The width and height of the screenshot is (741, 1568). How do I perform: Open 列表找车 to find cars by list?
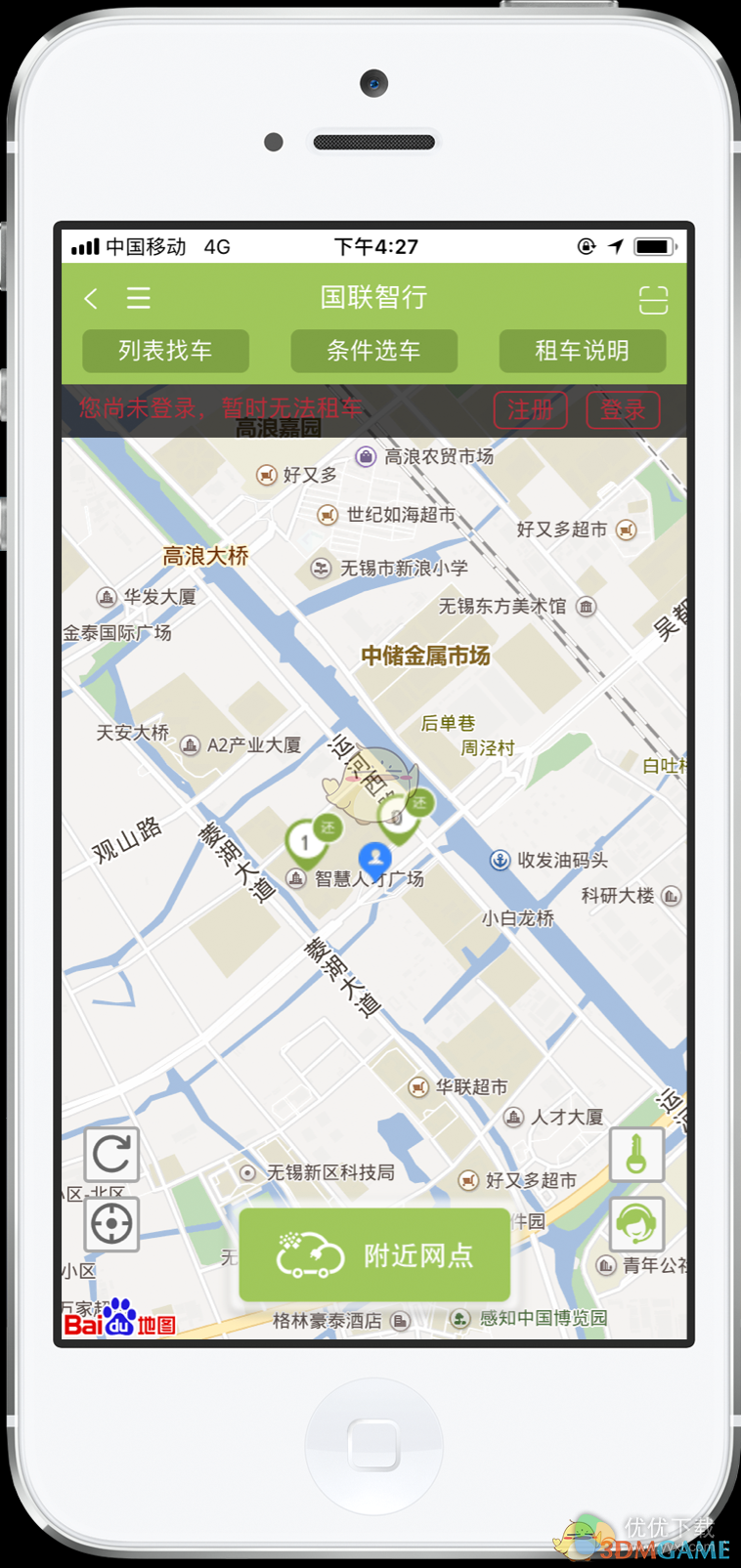[x=165, y=351]
